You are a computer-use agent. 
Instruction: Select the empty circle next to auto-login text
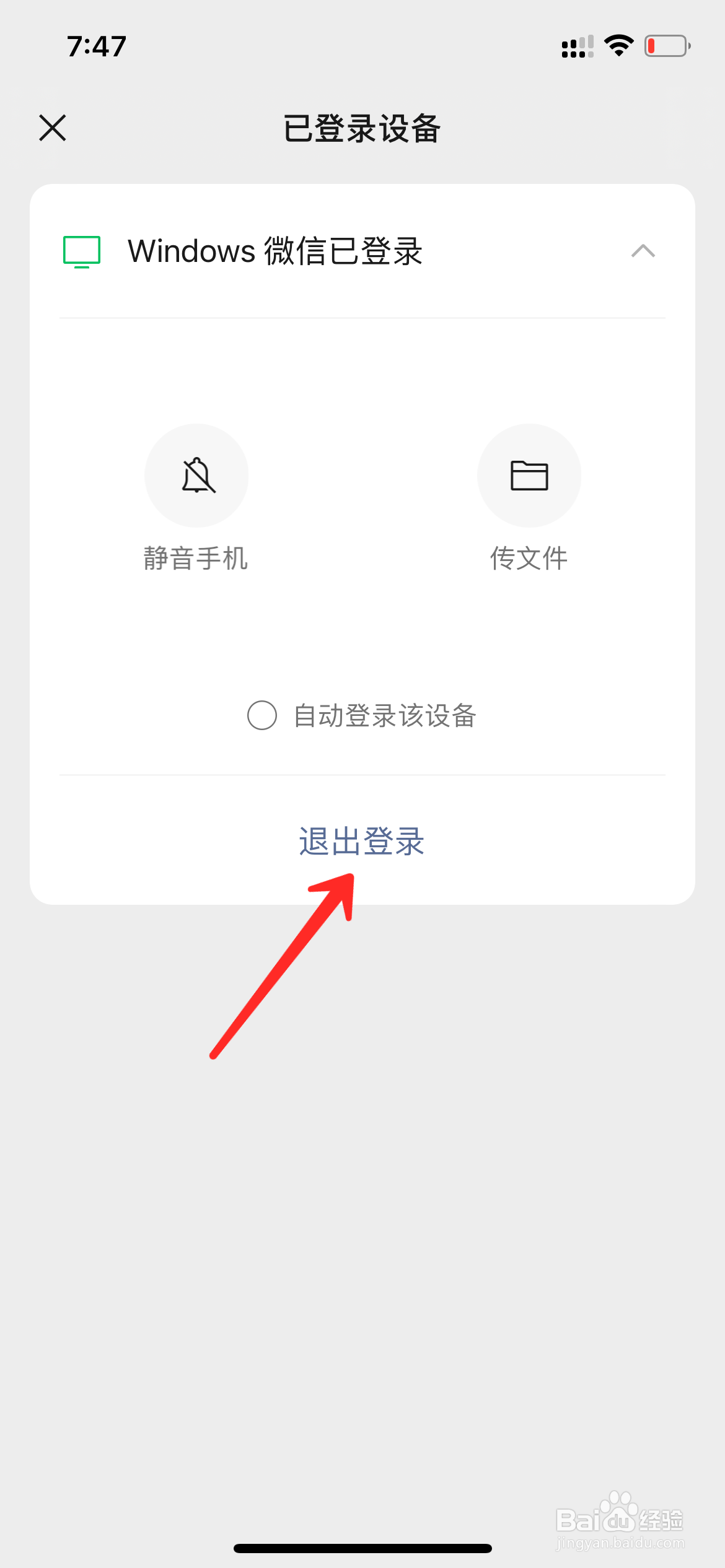[261, 716]
